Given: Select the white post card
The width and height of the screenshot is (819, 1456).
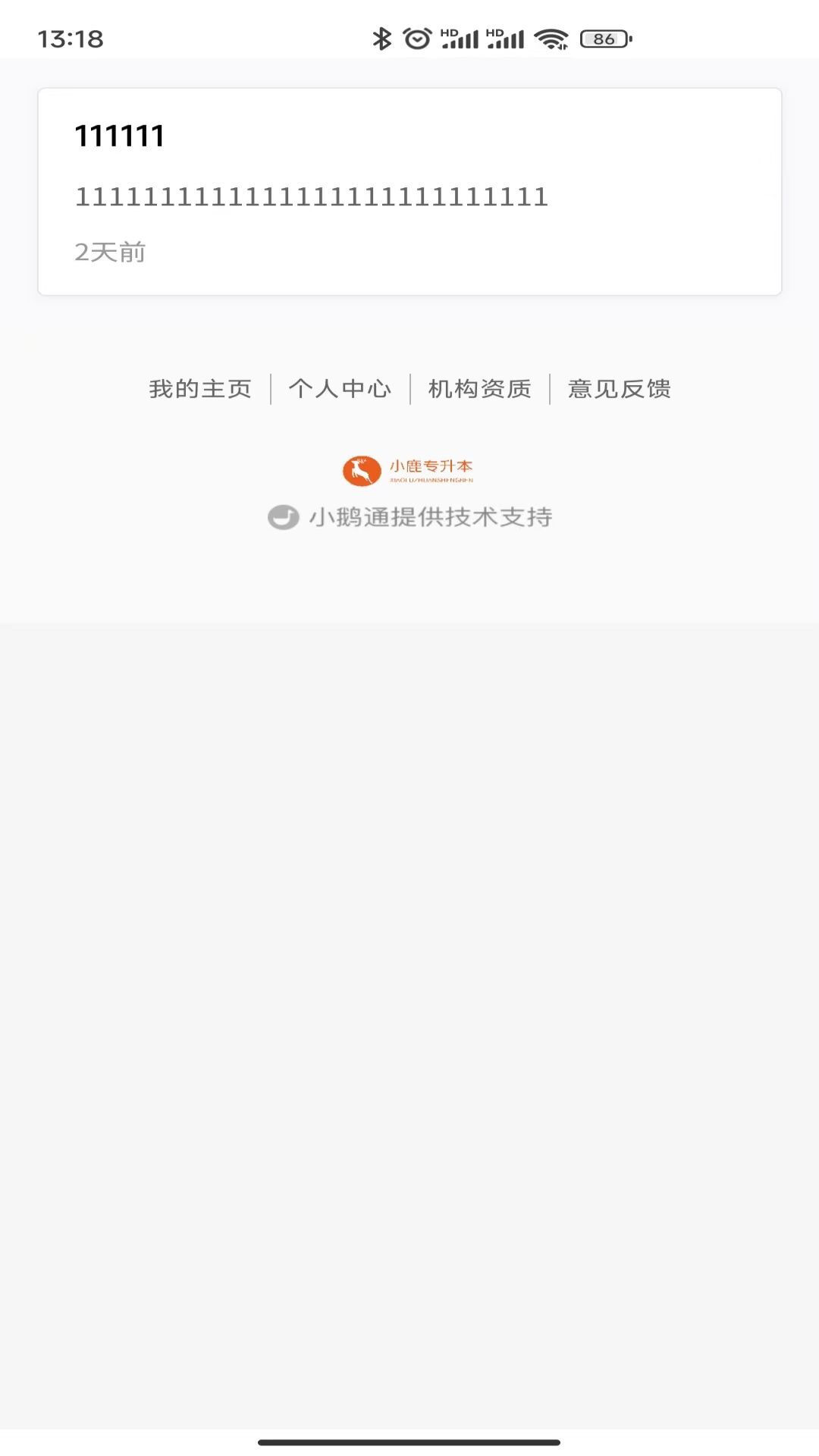Looking at the screenshot, I should (409, 190).
